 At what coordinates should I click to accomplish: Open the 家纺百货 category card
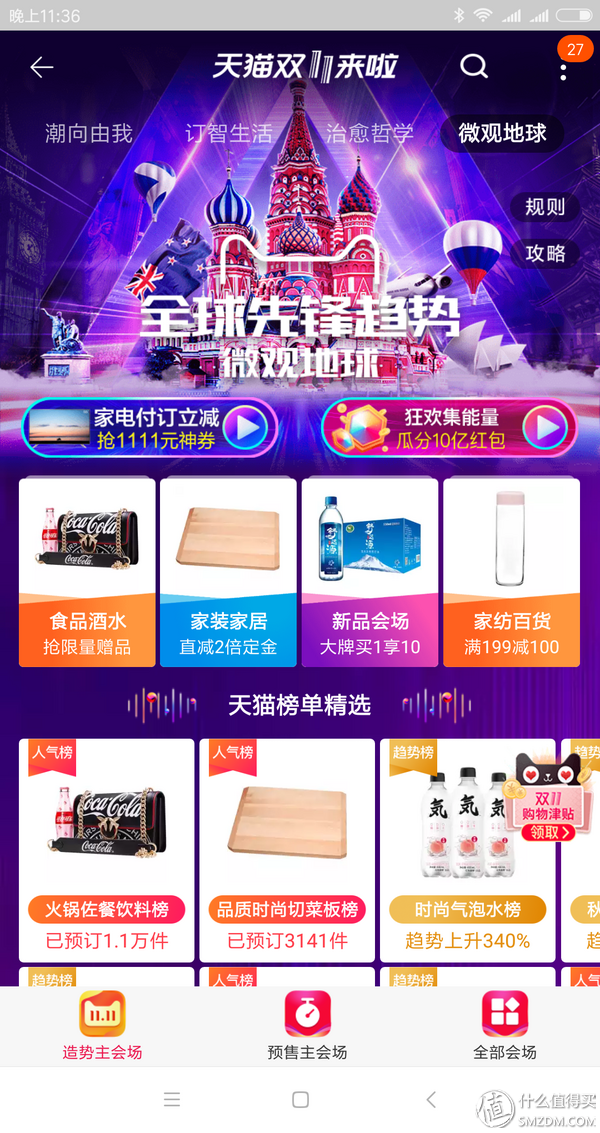tap(511, 572)
